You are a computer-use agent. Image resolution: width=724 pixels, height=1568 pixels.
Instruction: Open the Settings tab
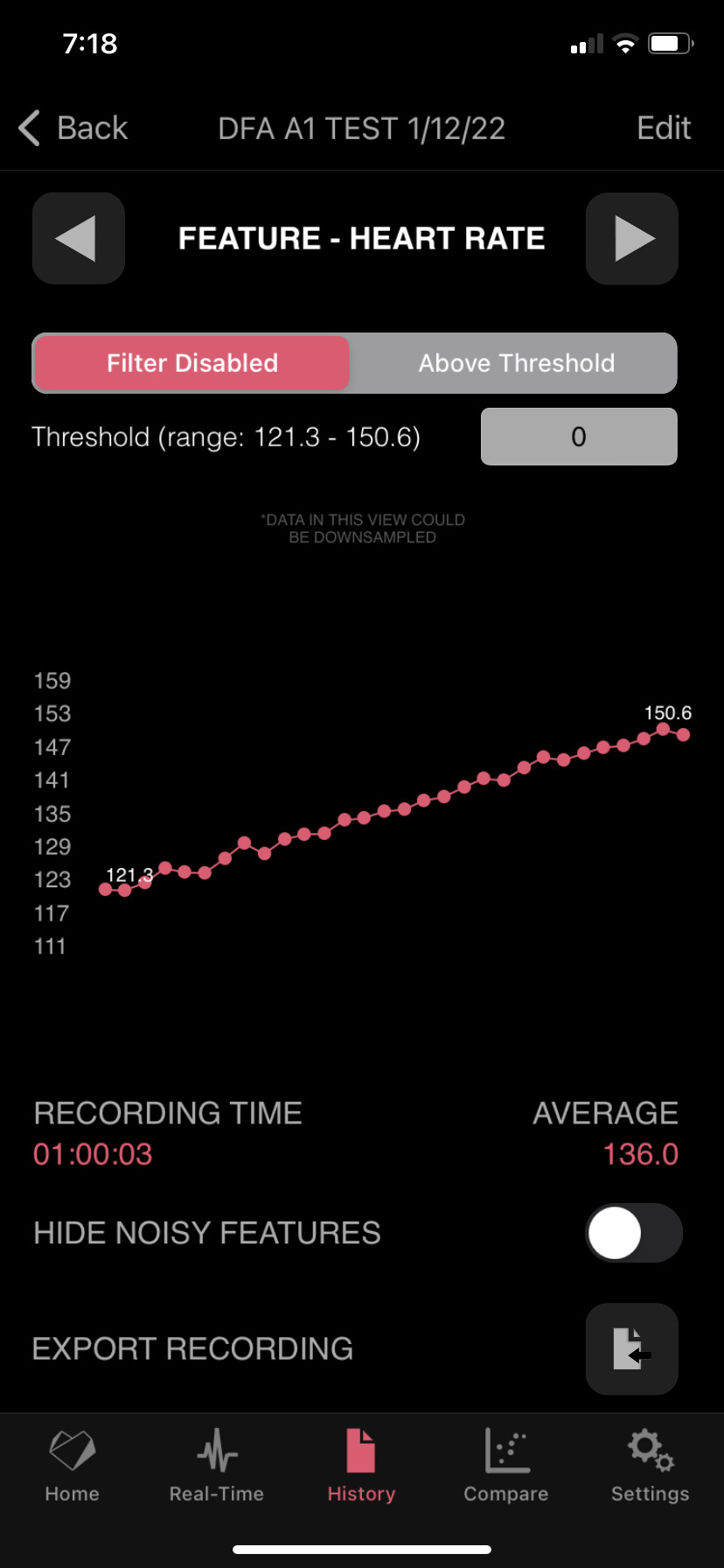pyautogui.click(x=651, y=1466)
